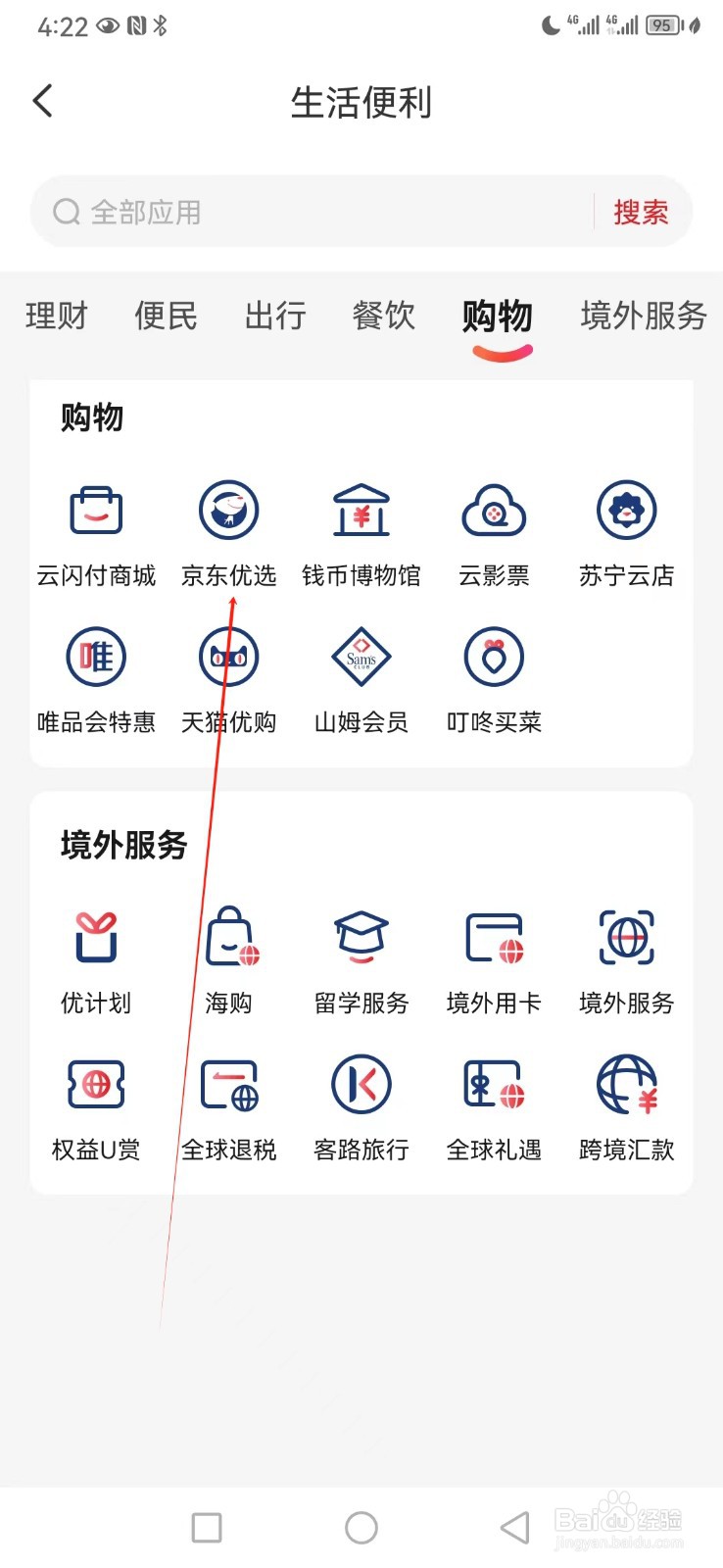Screen dimensions: 723x1568
Task: Open the 全球退税 tax refund icon
Action: pos(228,1102)
